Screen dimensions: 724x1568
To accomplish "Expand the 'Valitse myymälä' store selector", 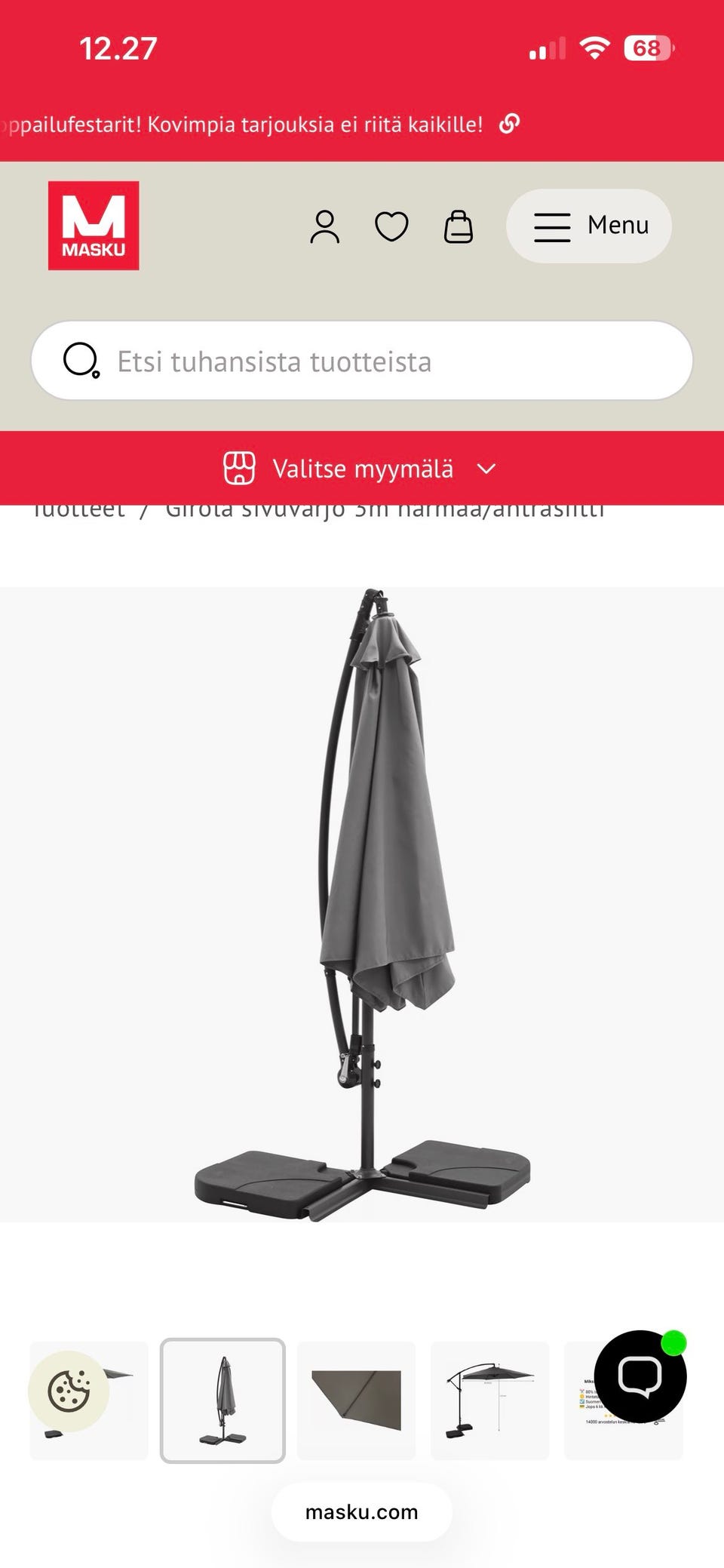I will coord(362,469).
